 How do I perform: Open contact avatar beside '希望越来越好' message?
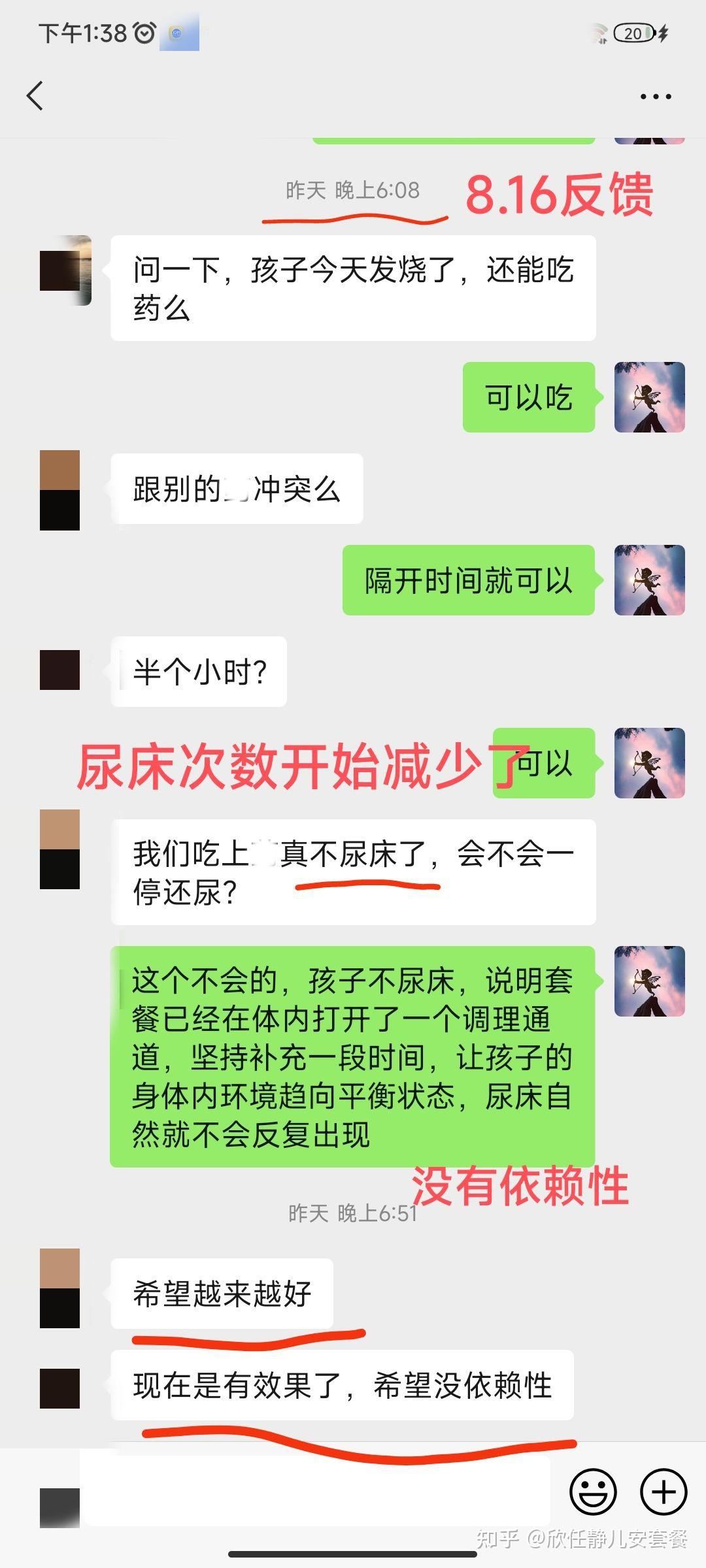(59, 1288)
